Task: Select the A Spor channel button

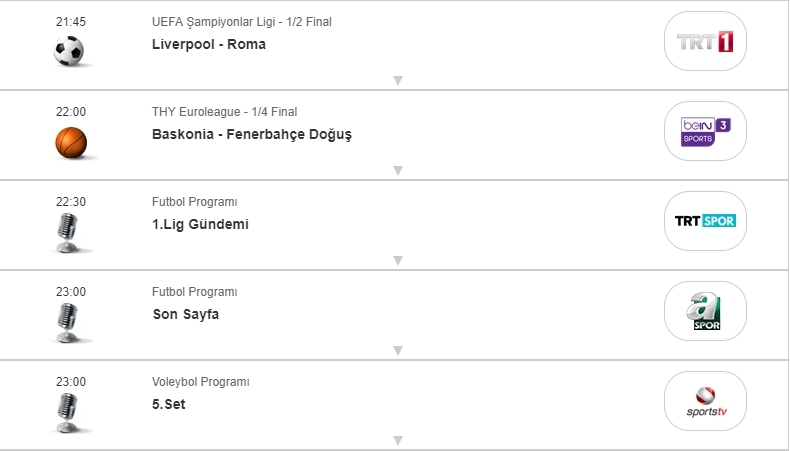Action: 705,311
